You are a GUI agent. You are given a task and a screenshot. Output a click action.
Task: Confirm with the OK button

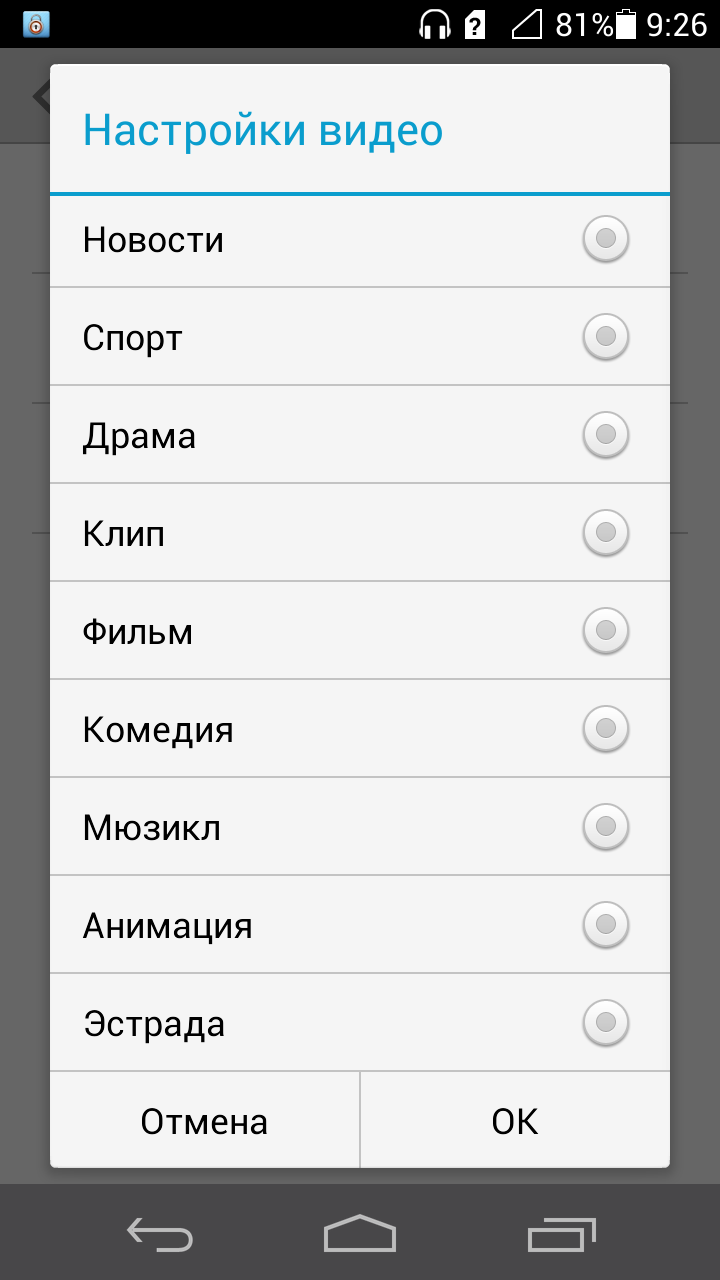515,1120
